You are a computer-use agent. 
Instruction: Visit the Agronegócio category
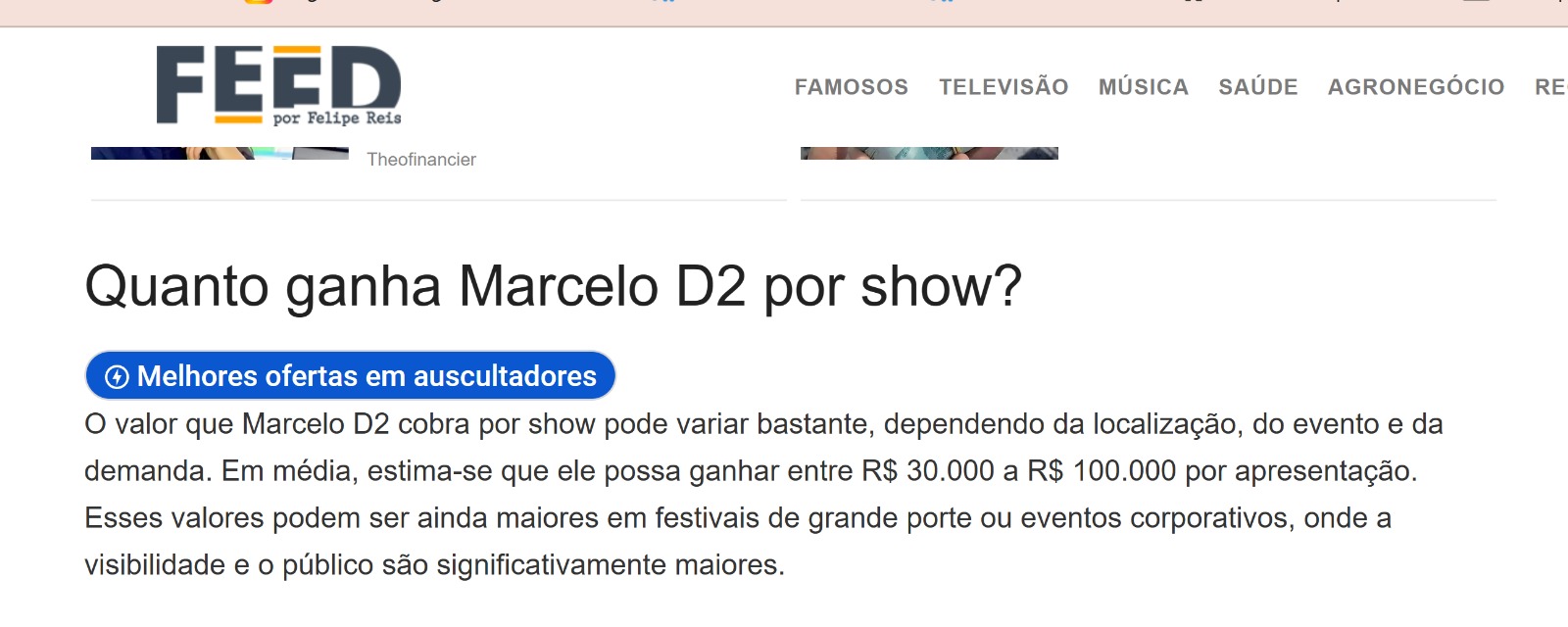1415,87
